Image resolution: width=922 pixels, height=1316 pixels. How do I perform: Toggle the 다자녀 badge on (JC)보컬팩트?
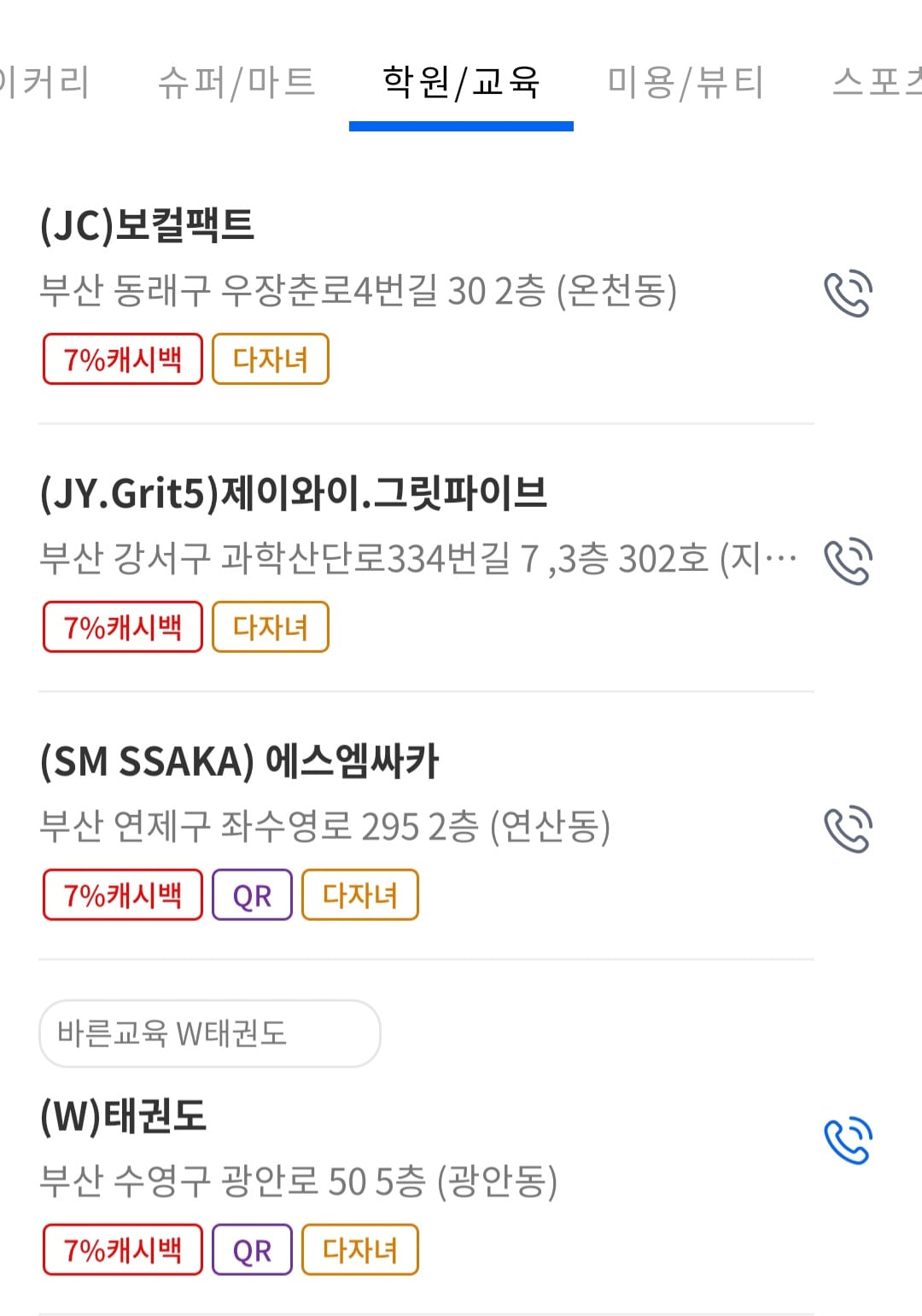270,358
